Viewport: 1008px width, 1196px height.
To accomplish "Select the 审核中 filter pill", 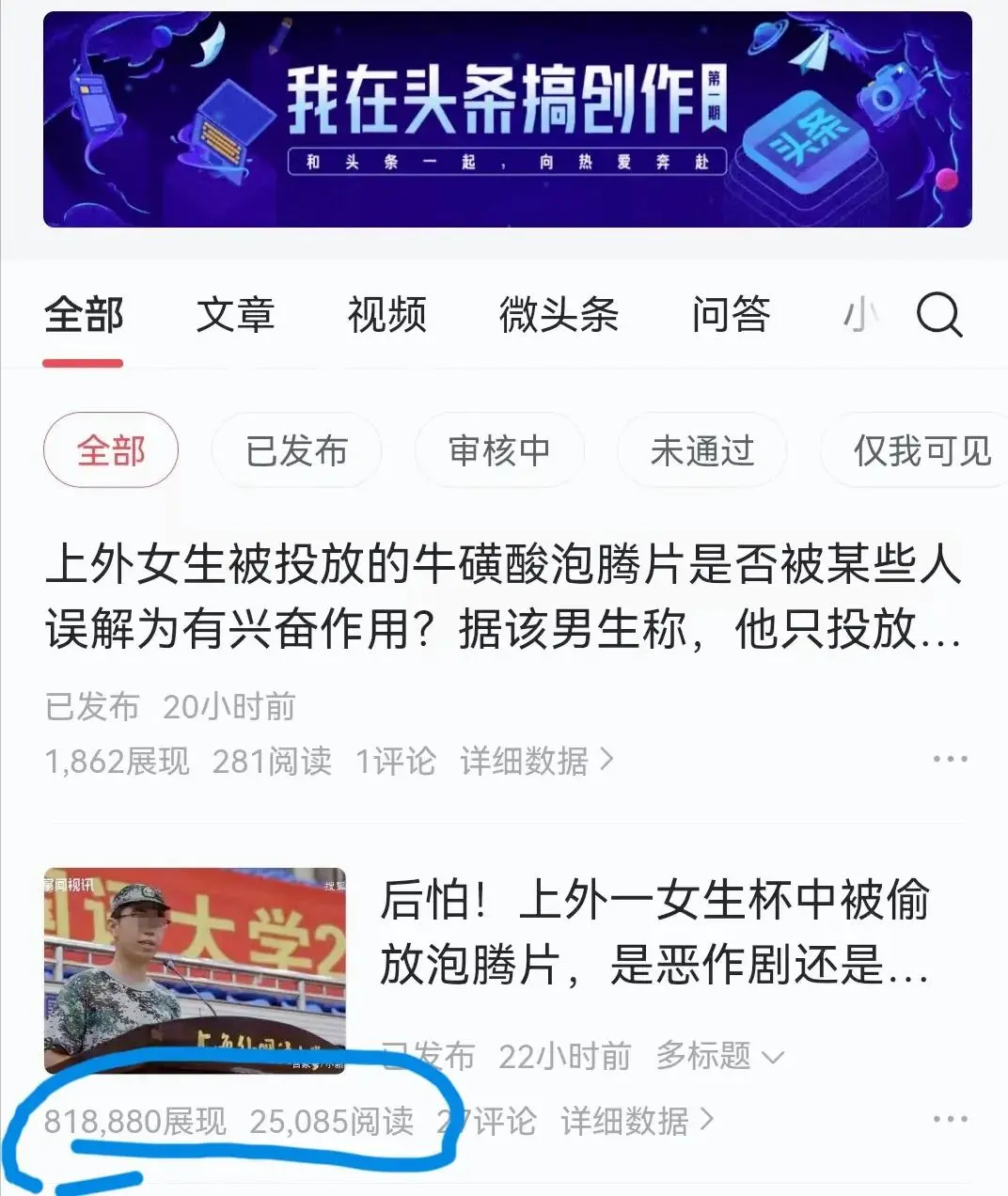I will [x=499, y=450].
